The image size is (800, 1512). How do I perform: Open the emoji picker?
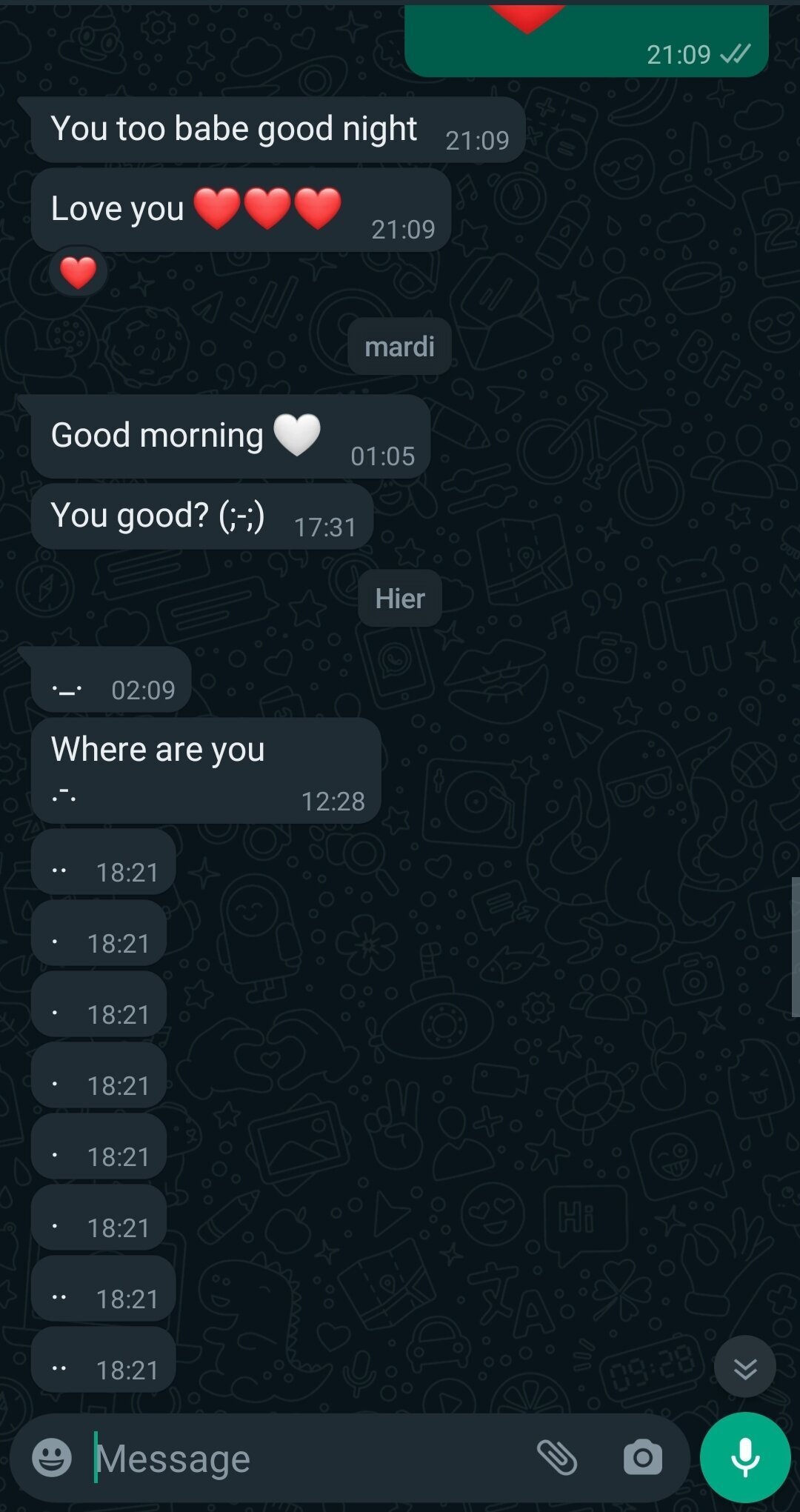(52, 1458)
